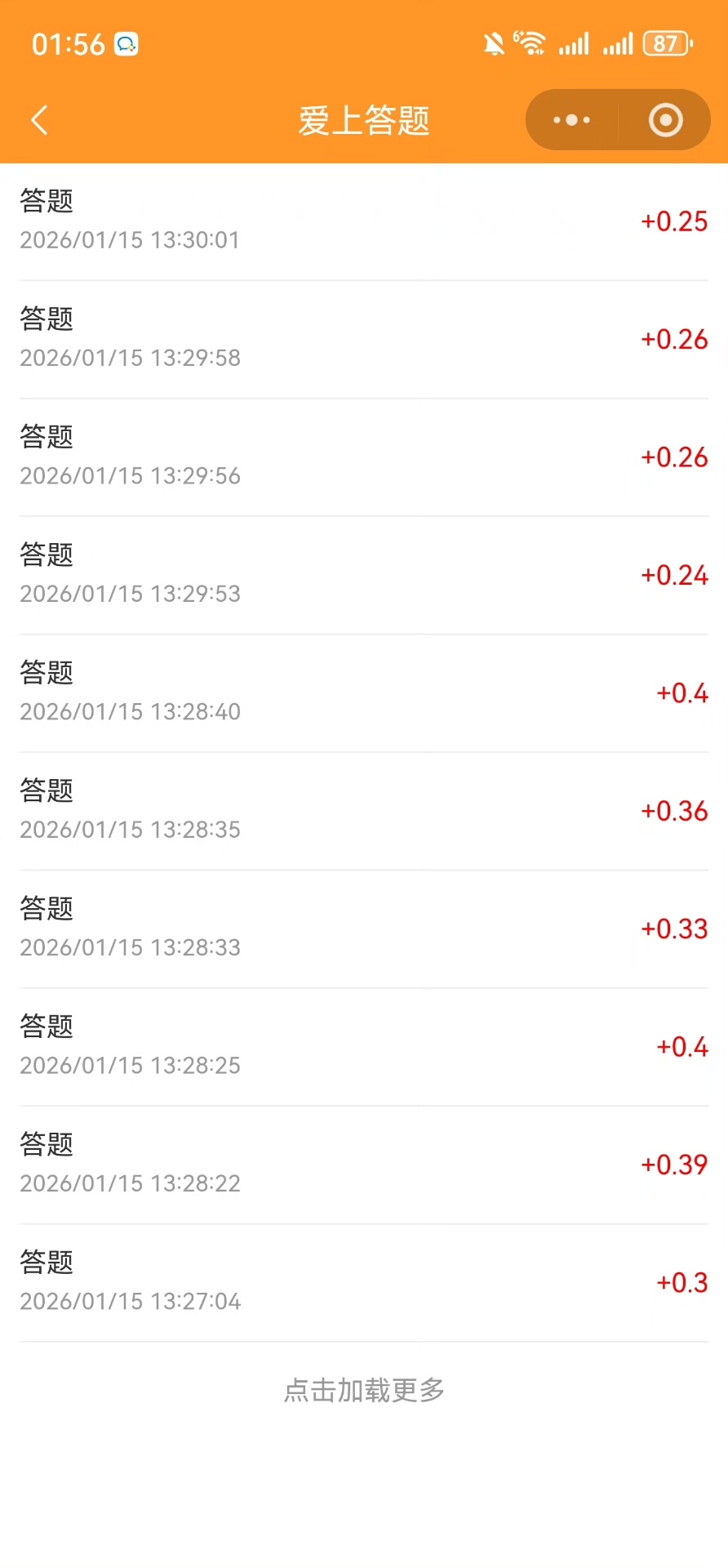The image size is (728, 1568).
Task: Load more records via 点击加载更多
Action: pos(364,1390)
